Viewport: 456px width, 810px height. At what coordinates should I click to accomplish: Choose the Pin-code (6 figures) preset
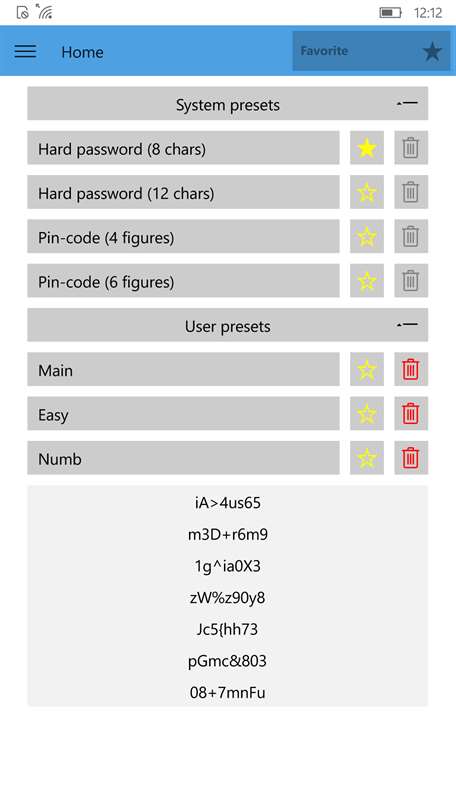pyautogui.click(x=183, y=281)
